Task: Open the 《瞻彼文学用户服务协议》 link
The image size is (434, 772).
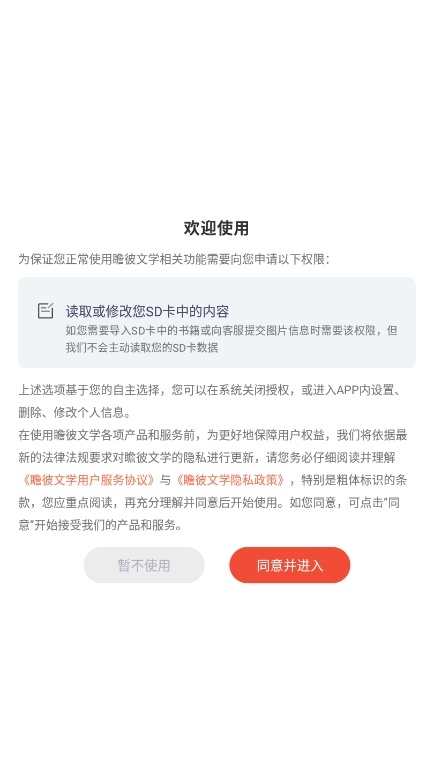Action: (x=89, y=480)
